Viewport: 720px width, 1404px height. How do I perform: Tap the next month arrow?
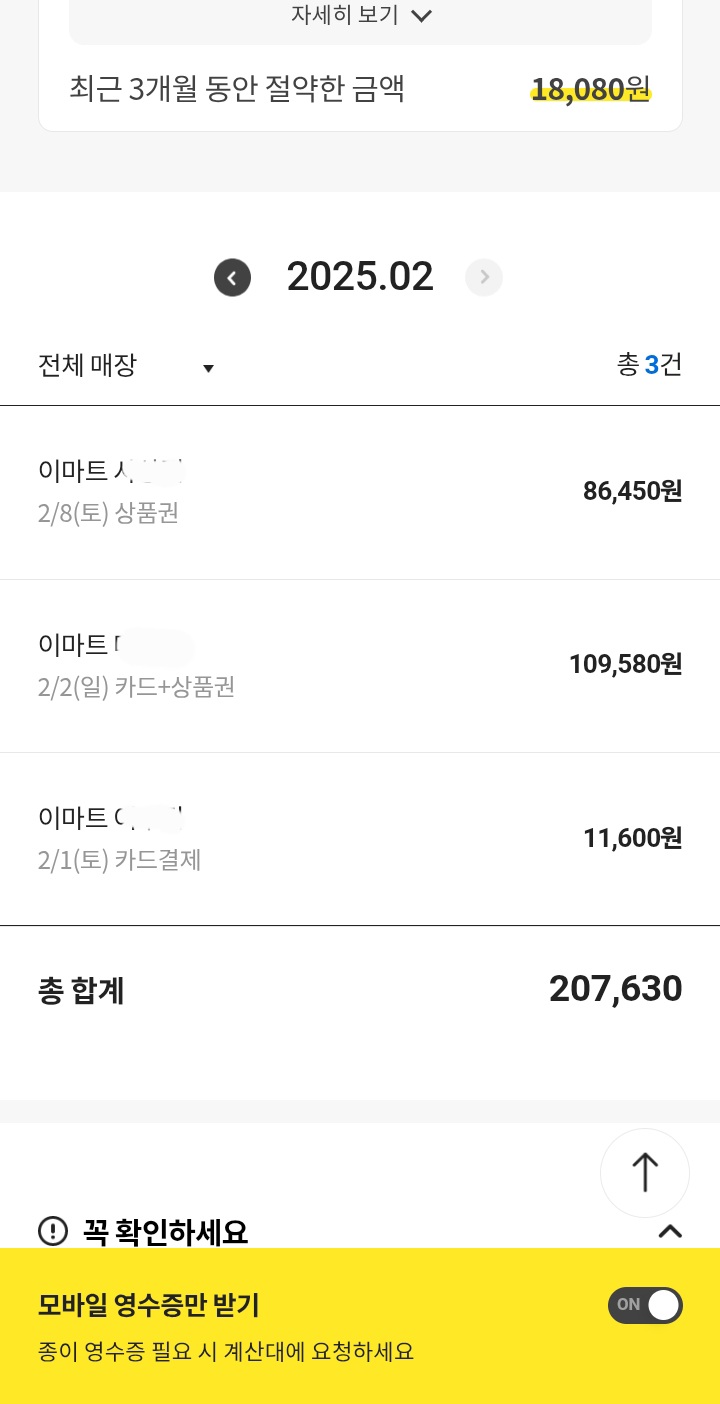[x=484, y=278]
